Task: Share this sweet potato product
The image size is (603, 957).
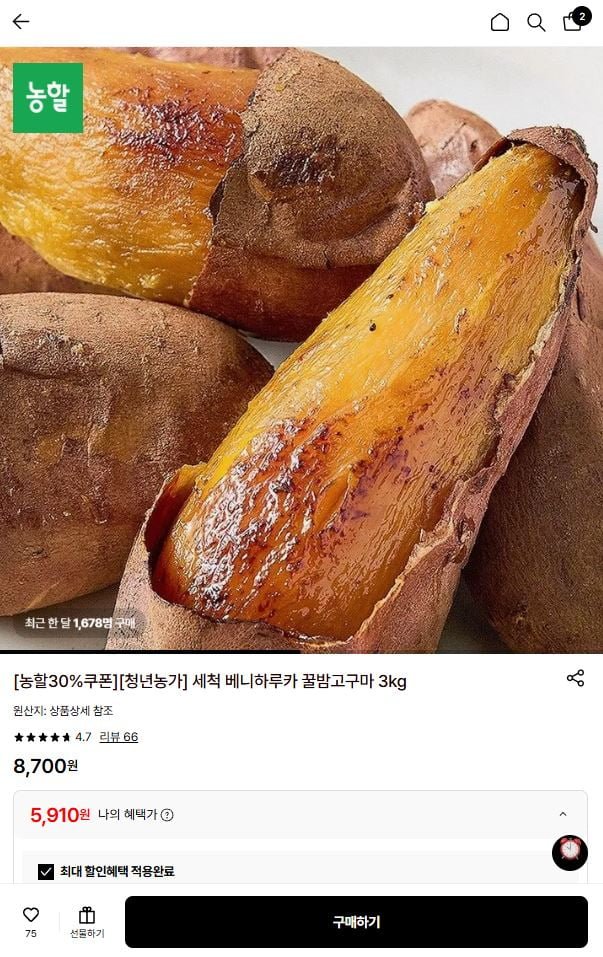Action: tap(575, 678)
